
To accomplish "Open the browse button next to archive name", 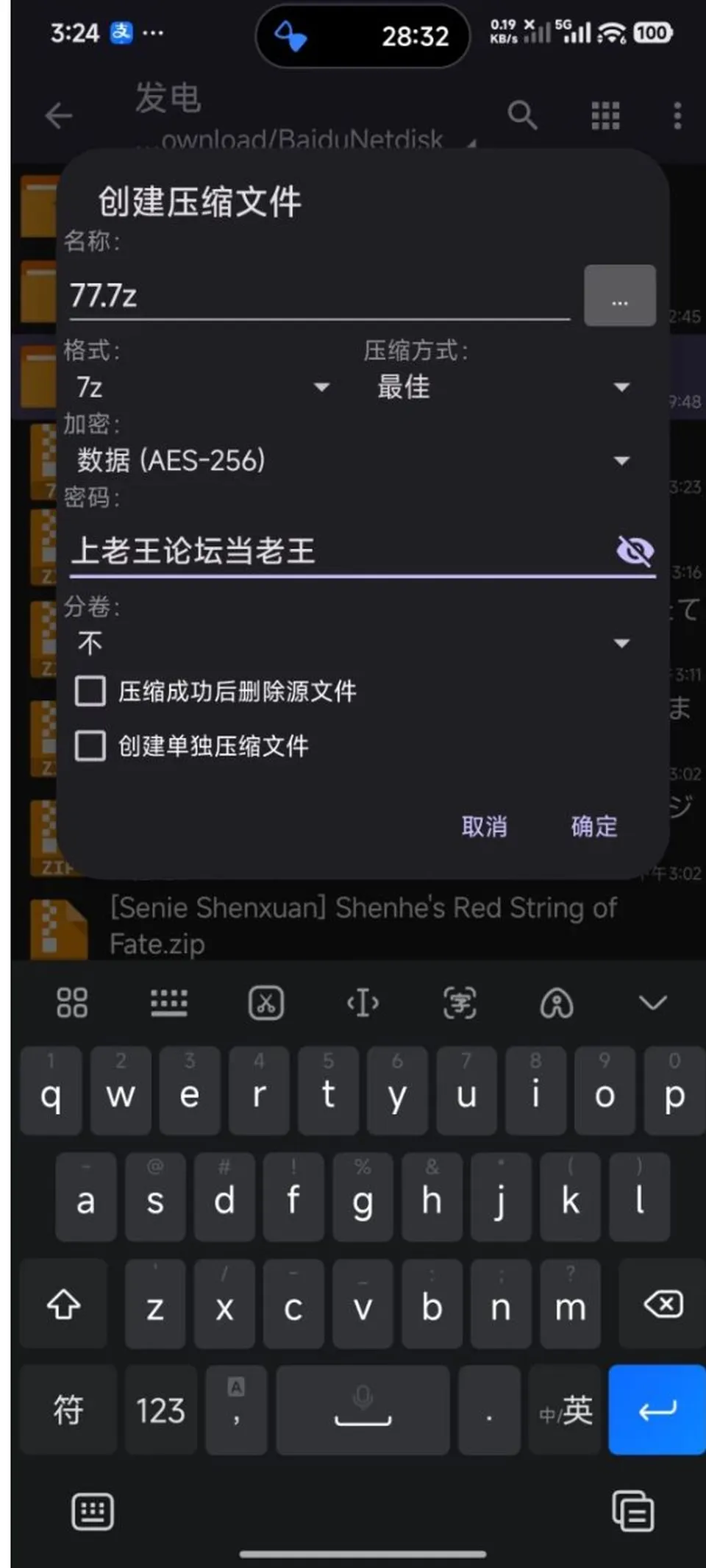I will 620,296.
